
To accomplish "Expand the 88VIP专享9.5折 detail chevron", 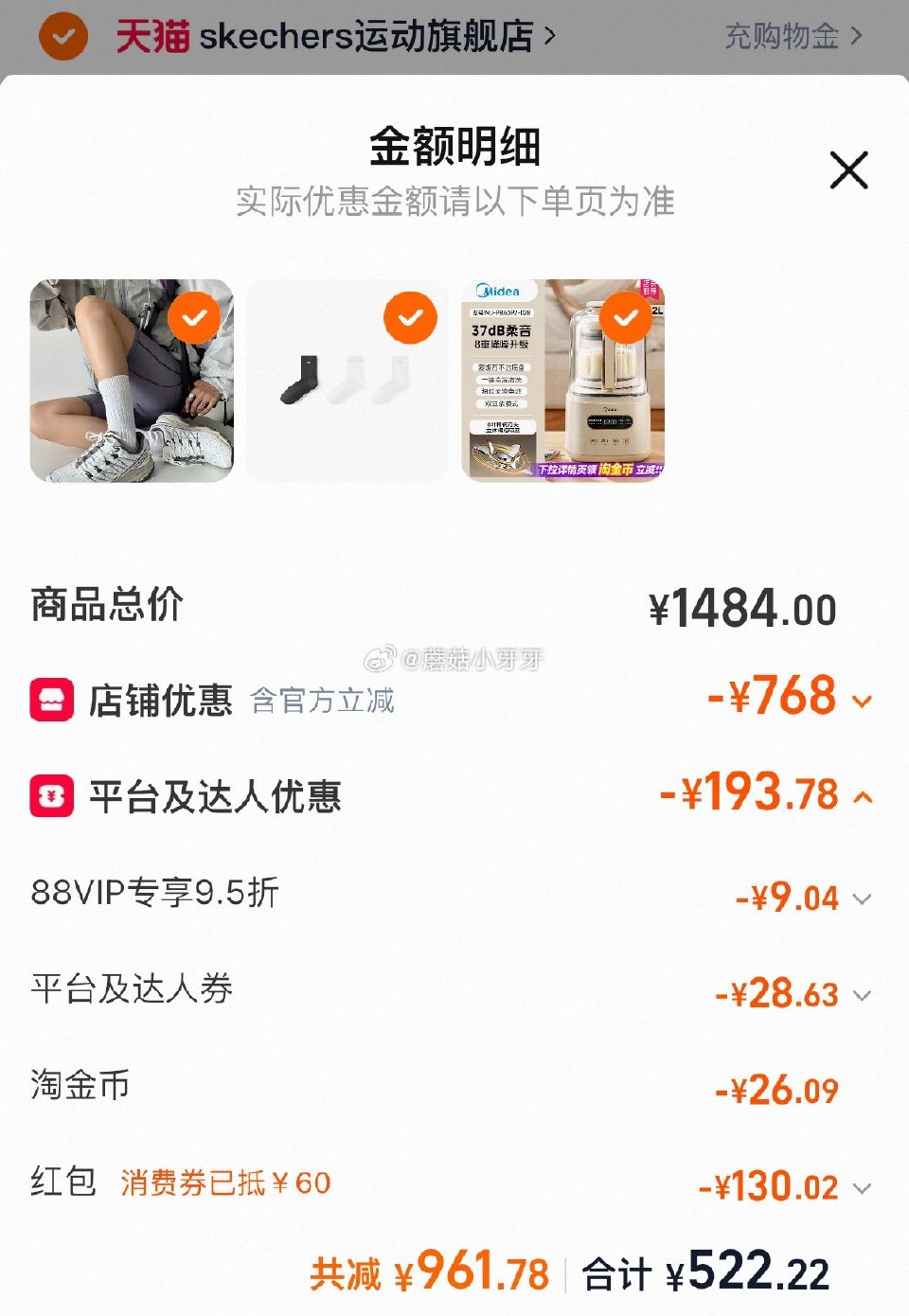I will click(860, 899).
